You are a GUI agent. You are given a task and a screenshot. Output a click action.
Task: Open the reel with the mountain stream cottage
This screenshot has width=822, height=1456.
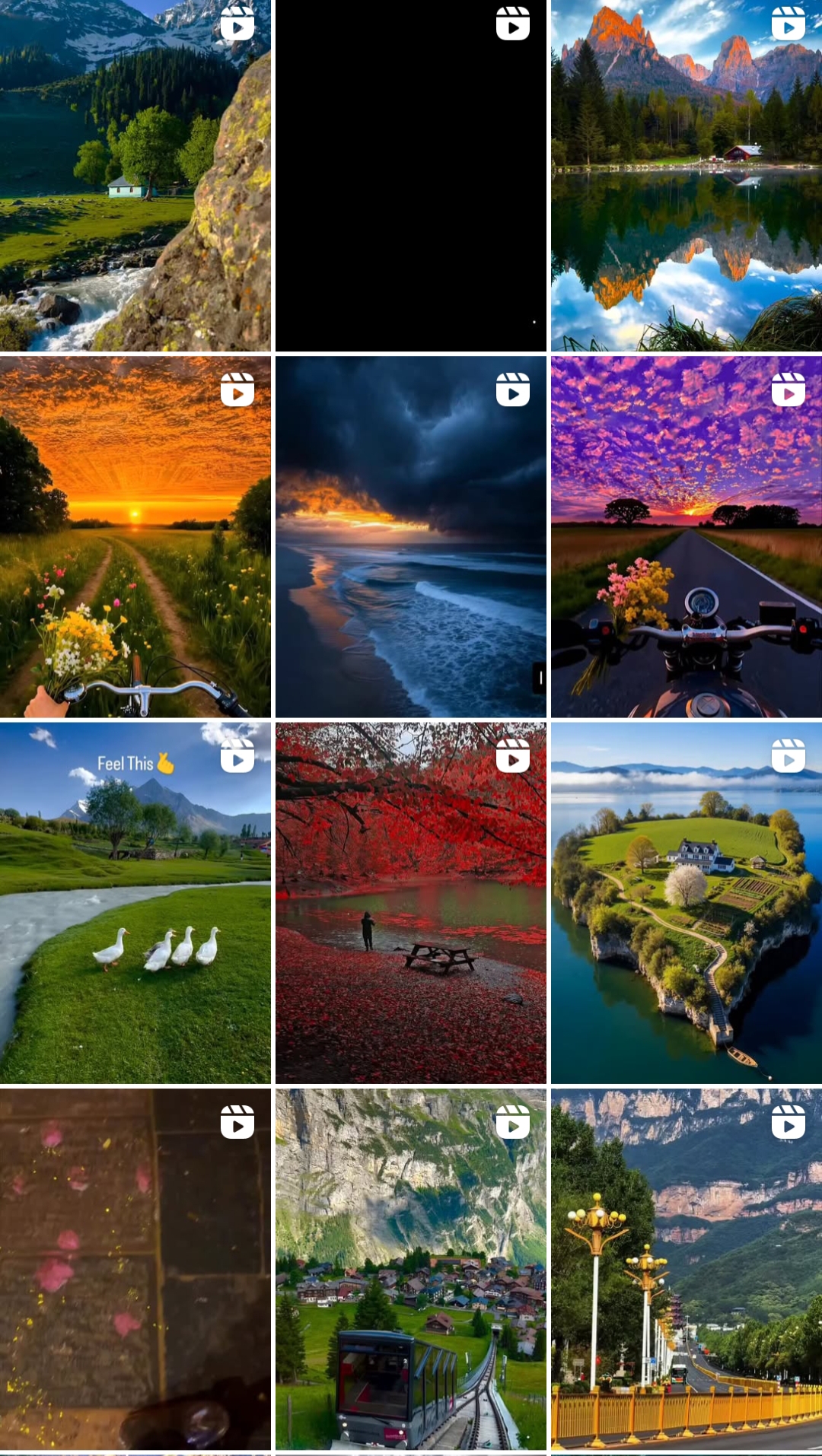pyautogui.click(x=135, y=175)
